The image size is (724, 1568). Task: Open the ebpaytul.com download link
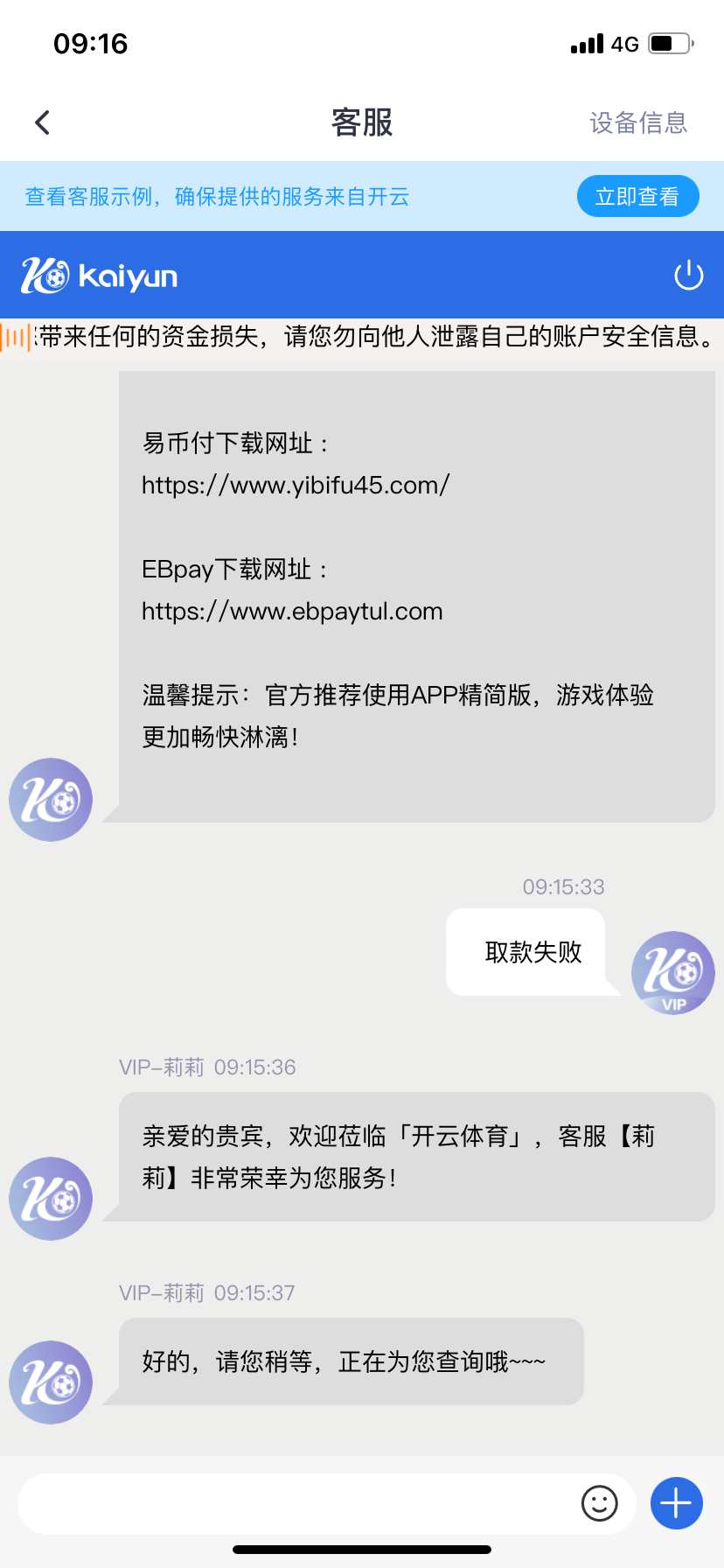click(x=292, y=611)
